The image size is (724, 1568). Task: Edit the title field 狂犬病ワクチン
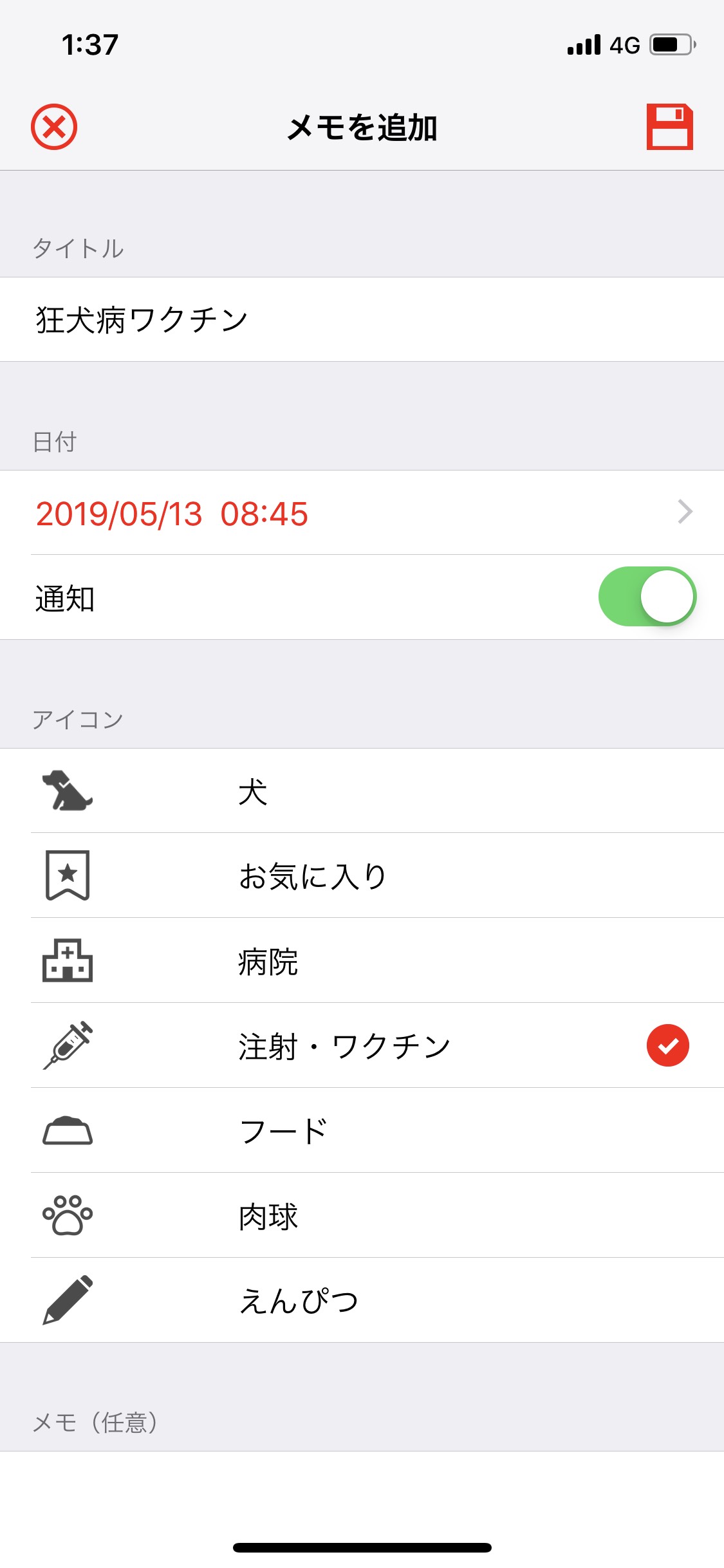360,320
